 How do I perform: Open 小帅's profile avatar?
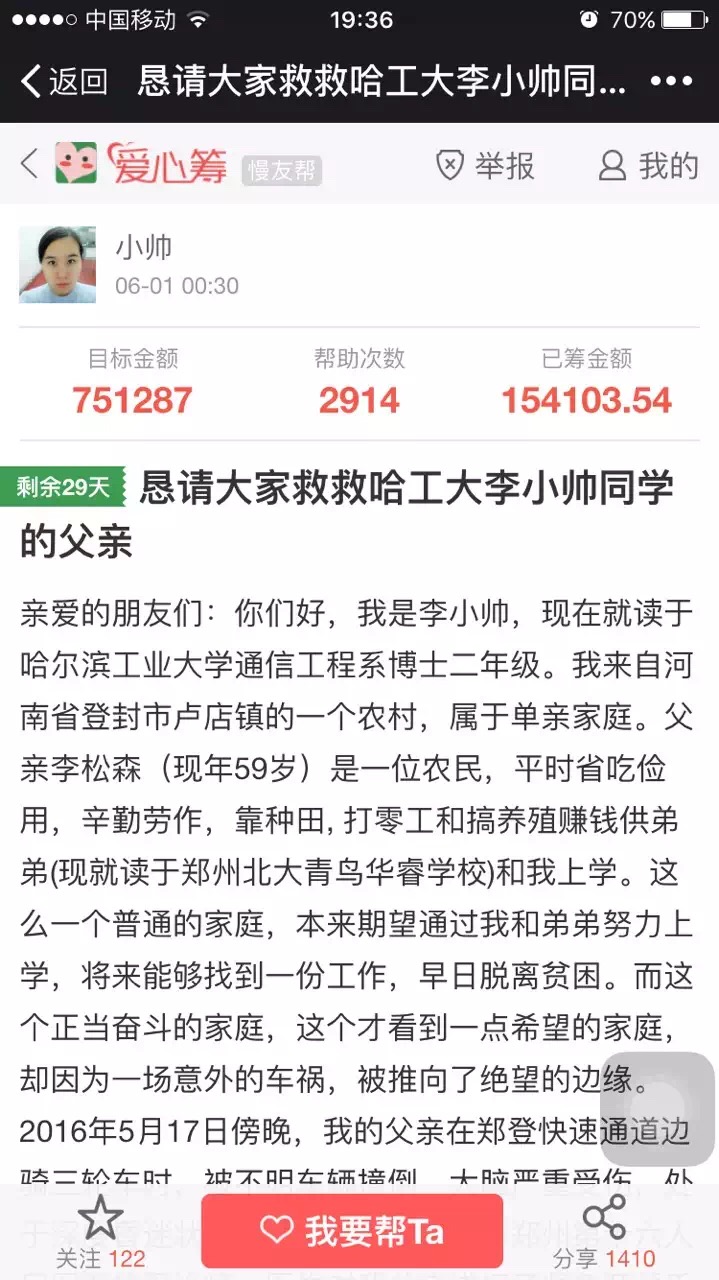pos(57,264)
